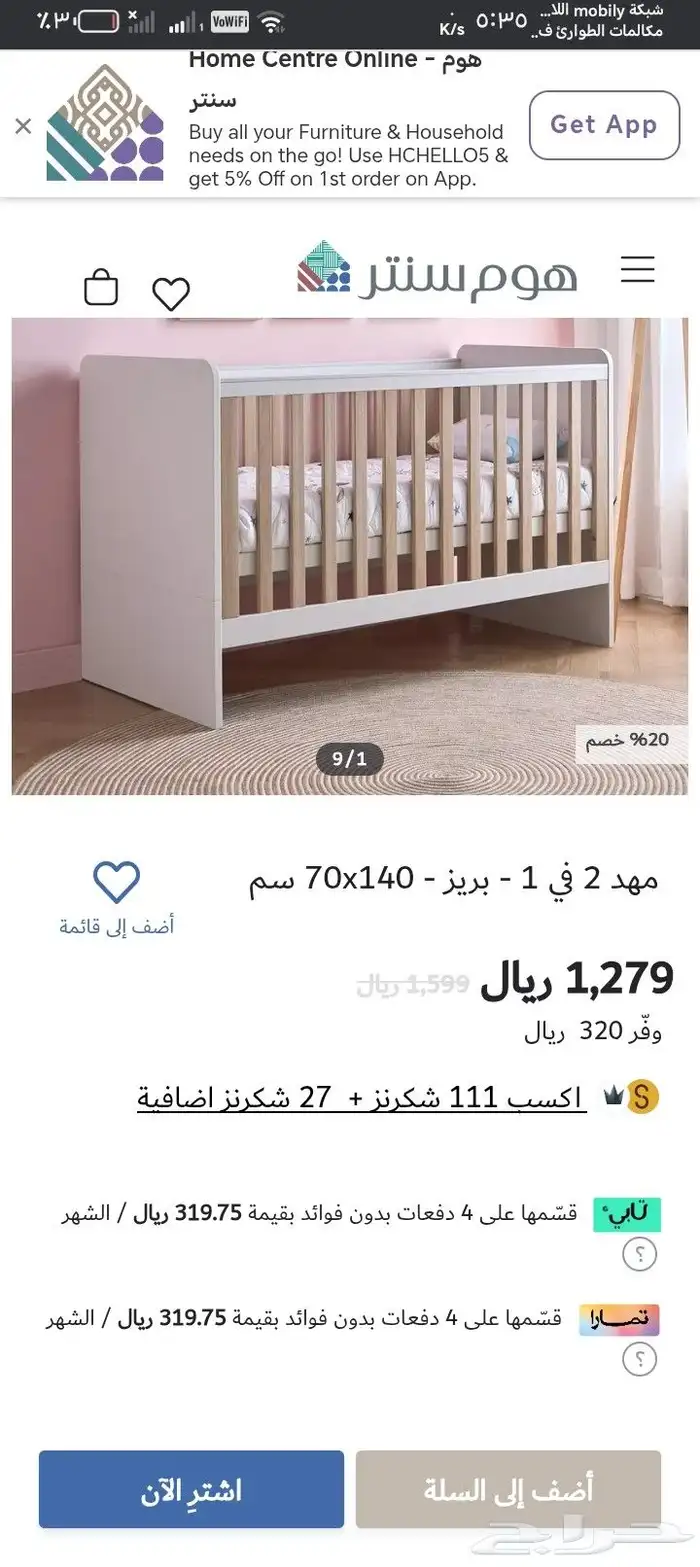Open the crib product image
The image size is (700, 1567).
pos(350,555)
